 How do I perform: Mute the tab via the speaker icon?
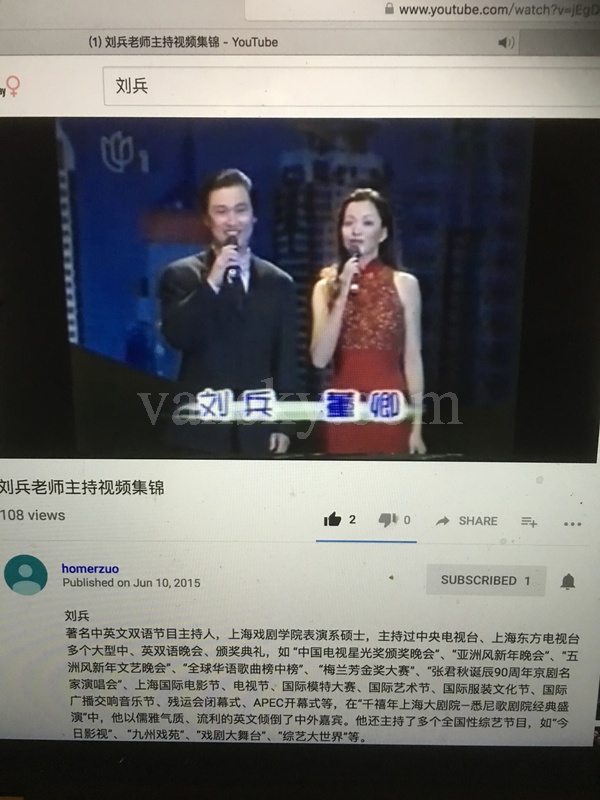506,42
